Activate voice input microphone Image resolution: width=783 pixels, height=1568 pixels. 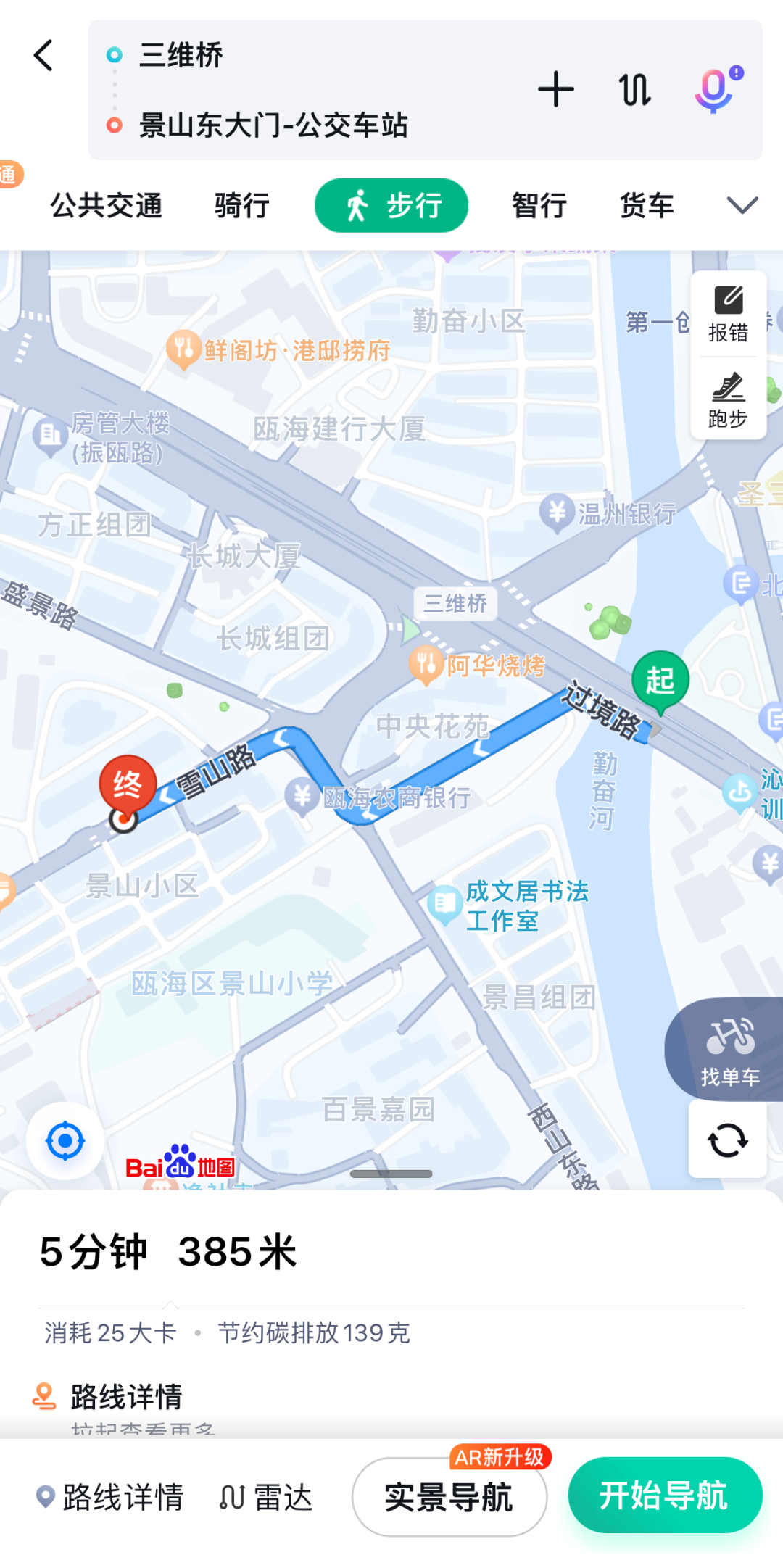(715, 90)
